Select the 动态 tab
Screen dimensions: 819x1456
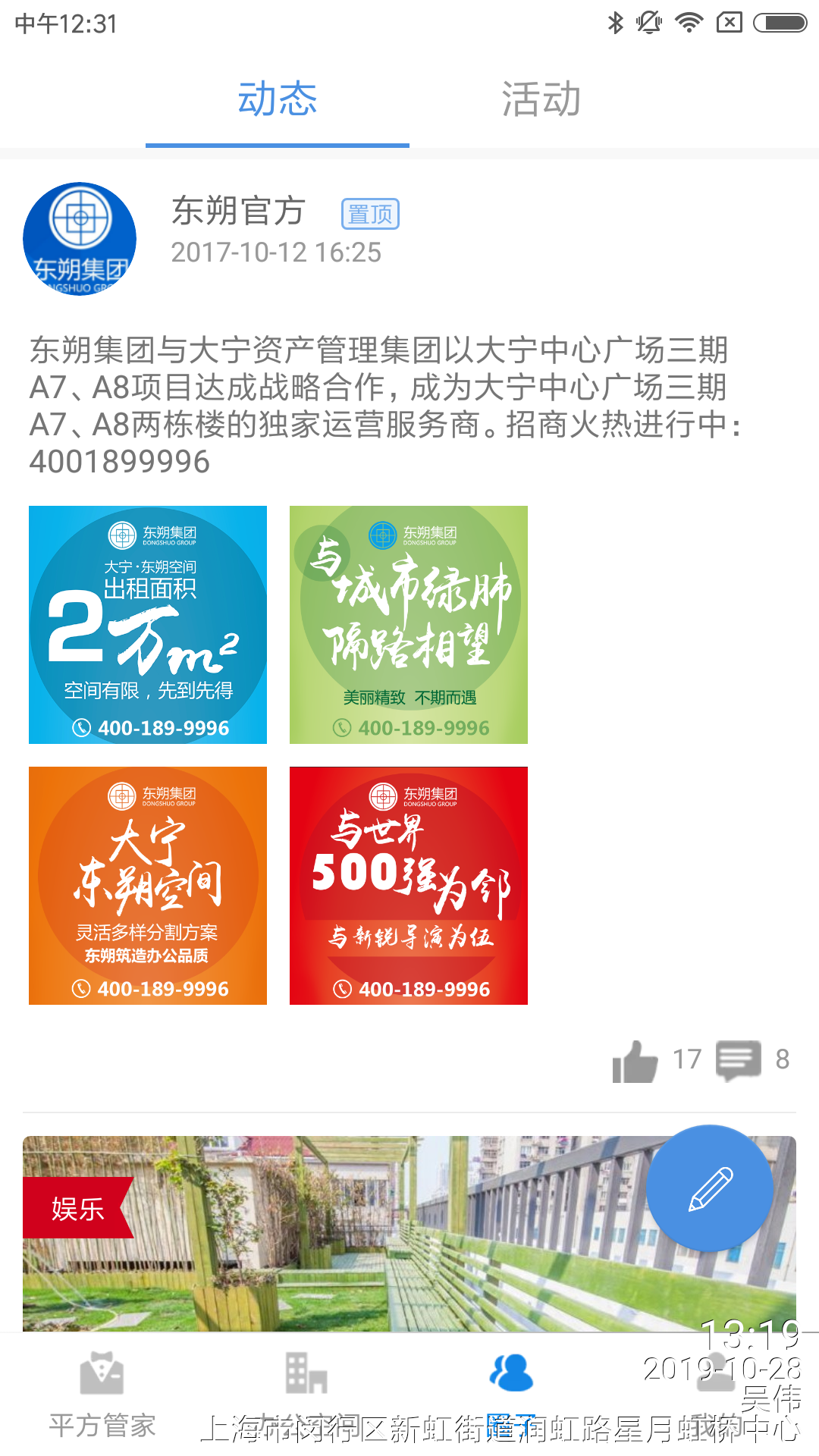pyautogui.click(x=278, y=99)
